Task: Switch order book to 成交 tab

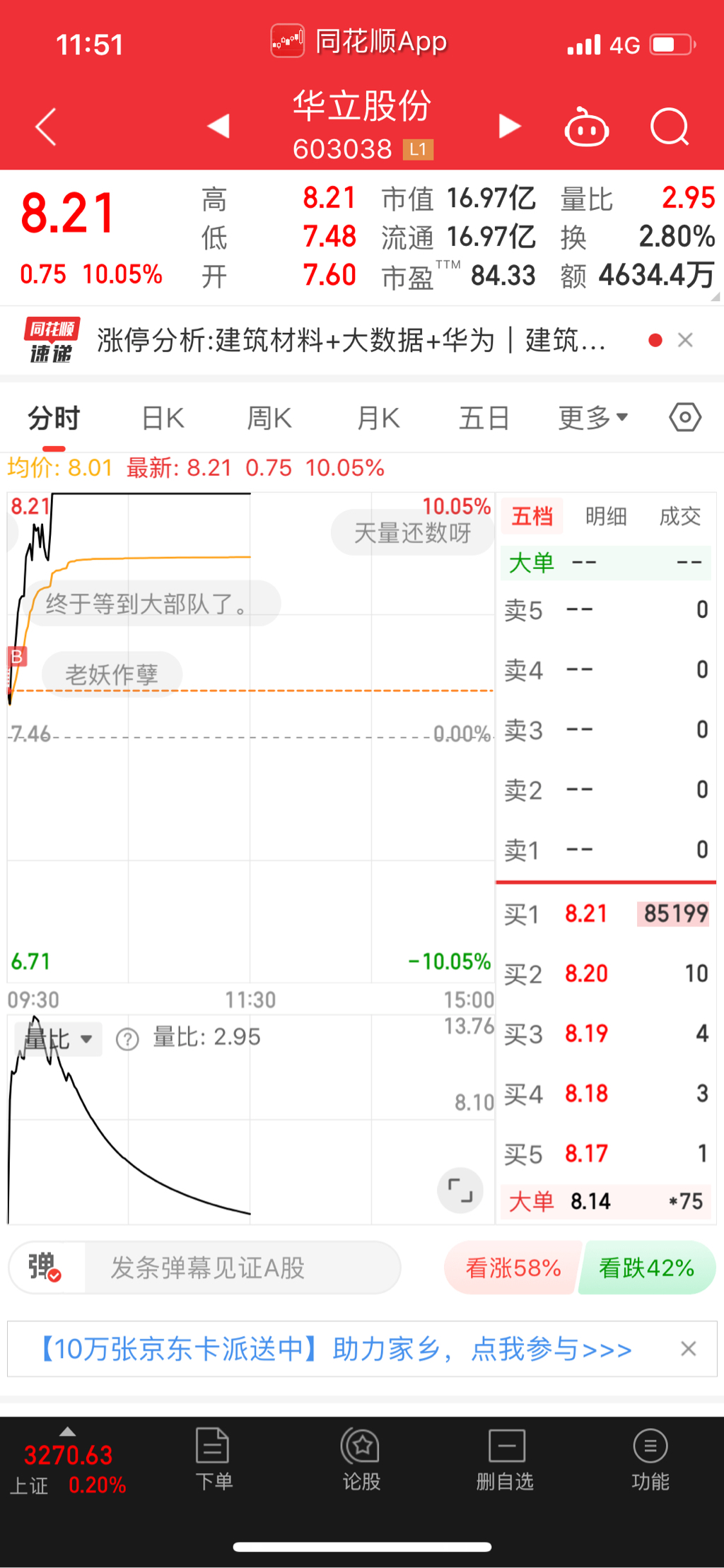Action: click(x=679, y=517)
